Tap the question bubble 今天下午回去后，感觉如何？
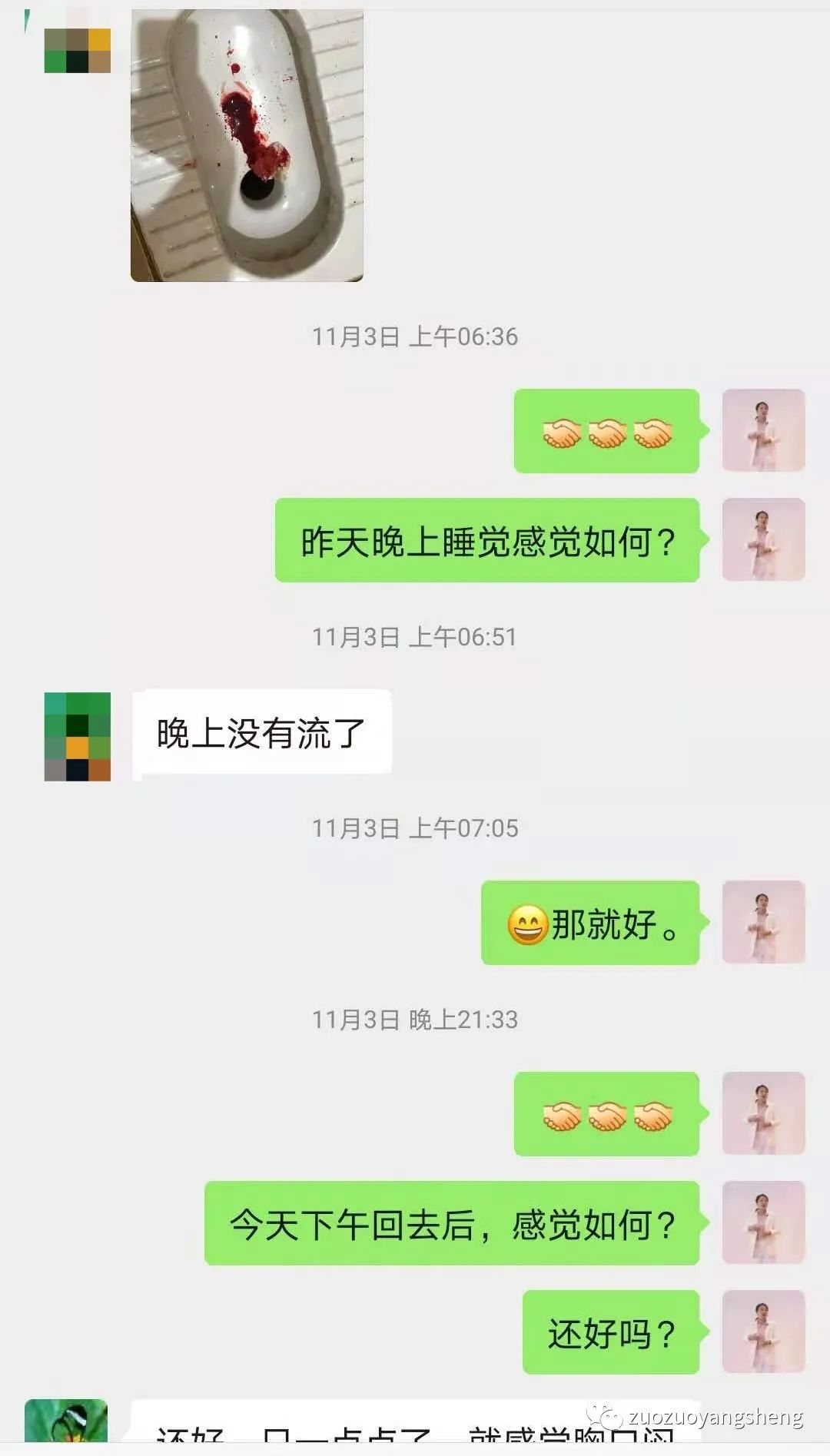 click(x=453, y=1222)
